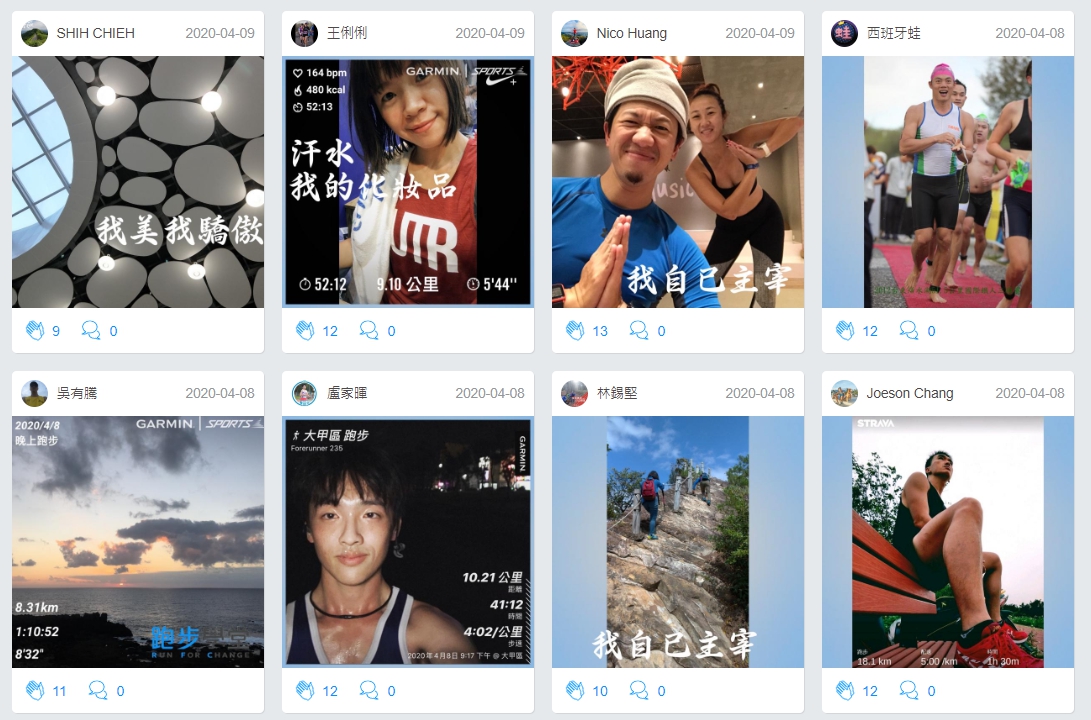Clap for 吳有騰's post
Viewport: 1091px width, 720px height.
(36, 691)
